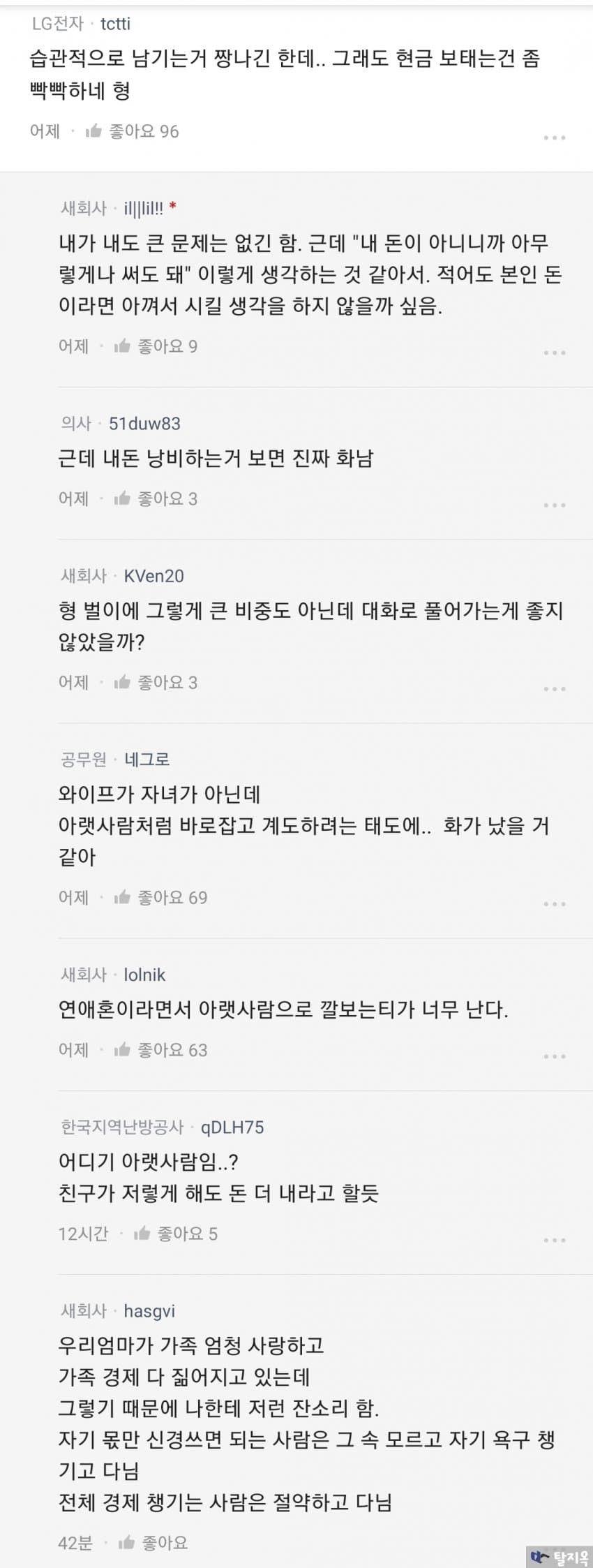Image resolution: width=593 pixels, height=1568 pixels.
Task: Open overflow menu on lolnik's reply
Action: [x=554, y=1056]
